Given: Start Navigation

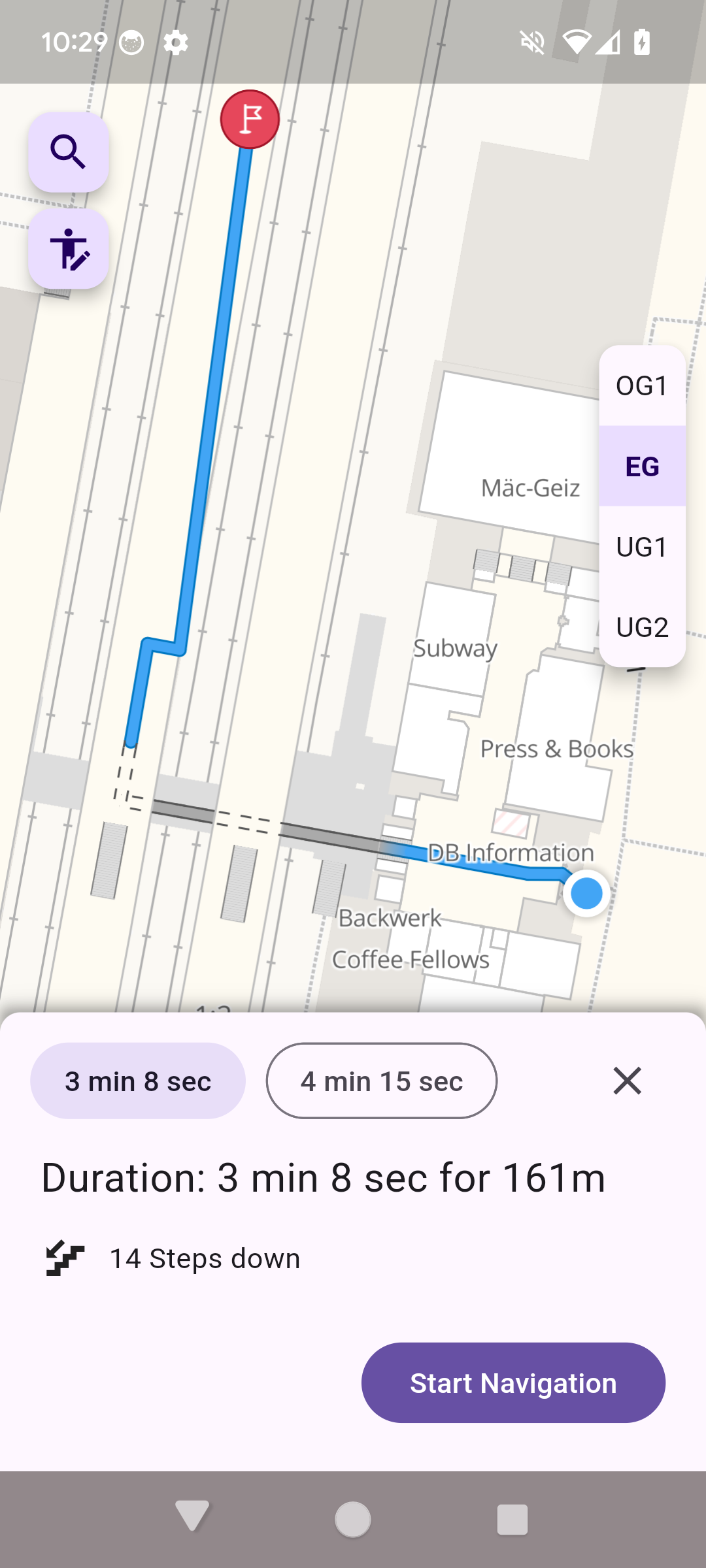Looking at the screenshot, I should click(513, 1383).
